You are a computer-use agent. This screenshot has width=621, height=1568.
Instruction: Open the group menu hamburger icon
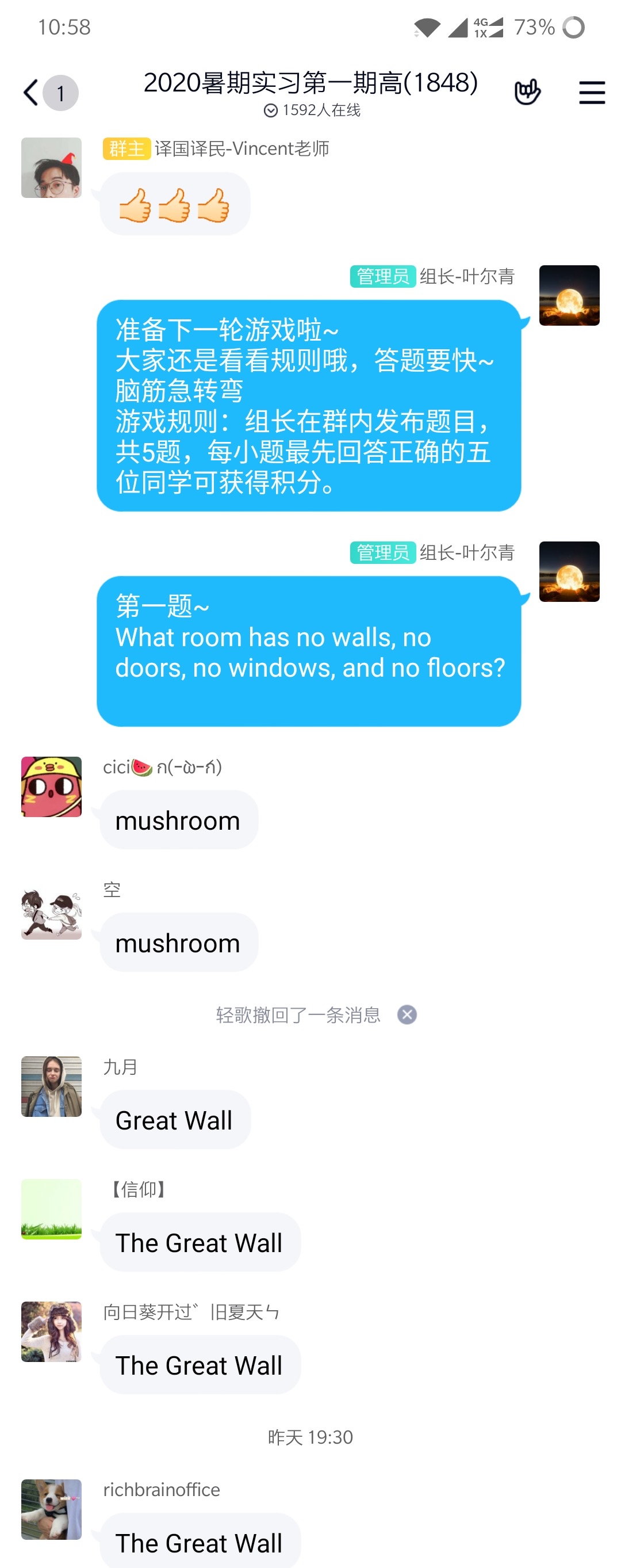coord(591,93)
